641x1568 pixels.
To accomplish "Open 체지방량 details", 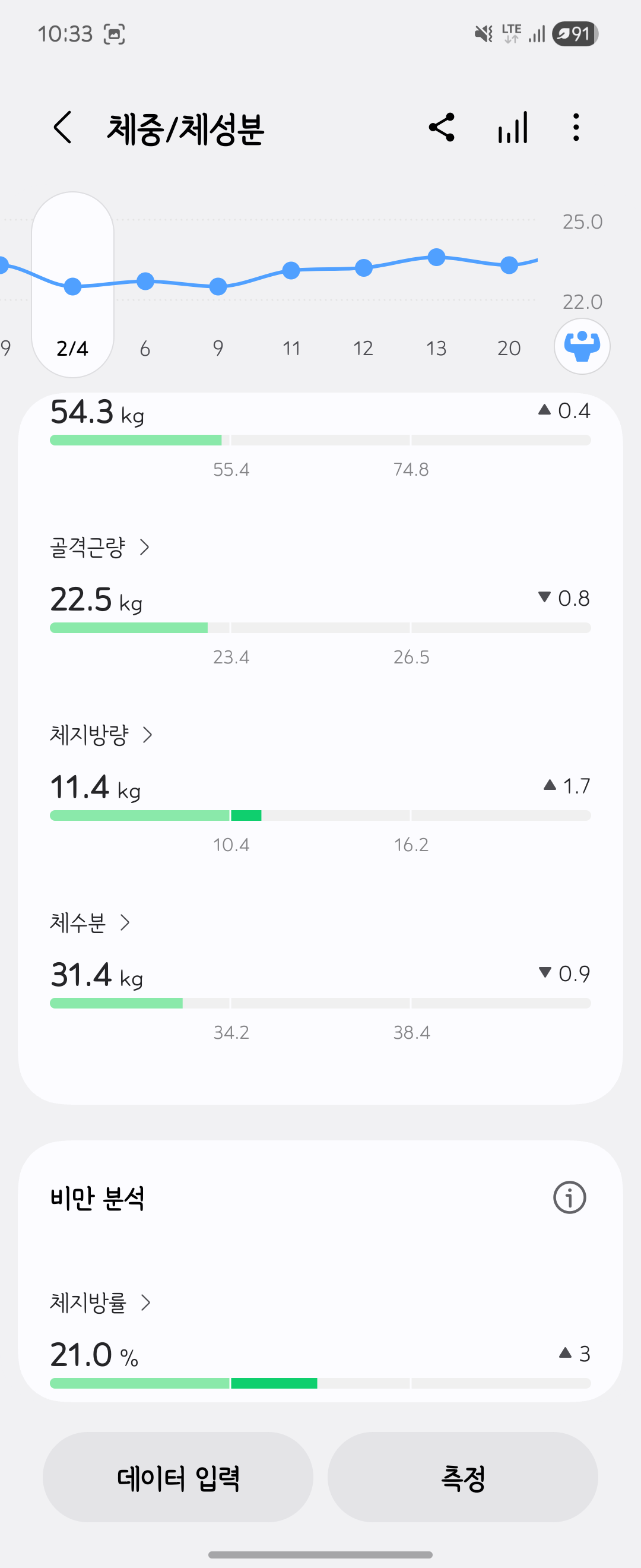I will [101, 735].
